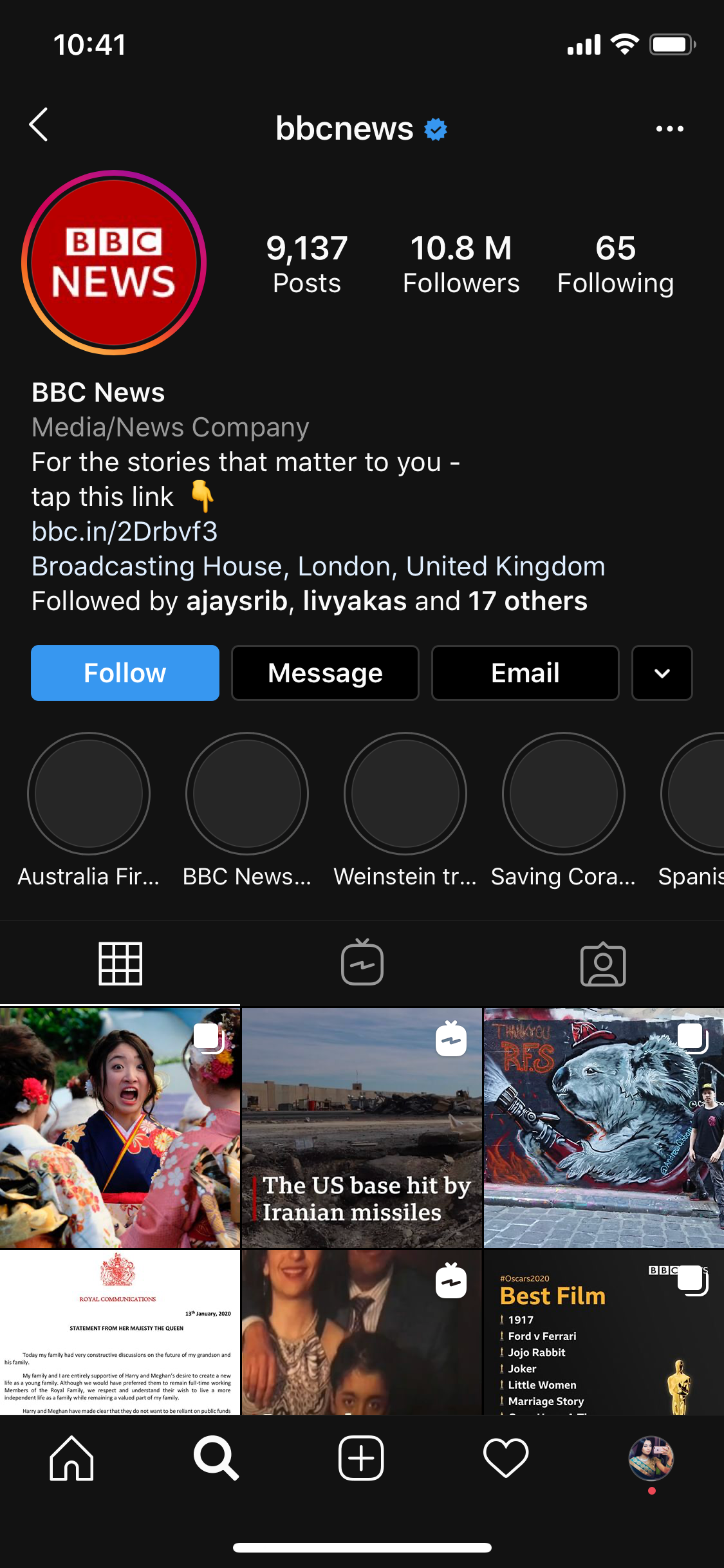Viewport: 724px width, 1568px height.
Task: Tap the Email button
Action: point(525,673)
